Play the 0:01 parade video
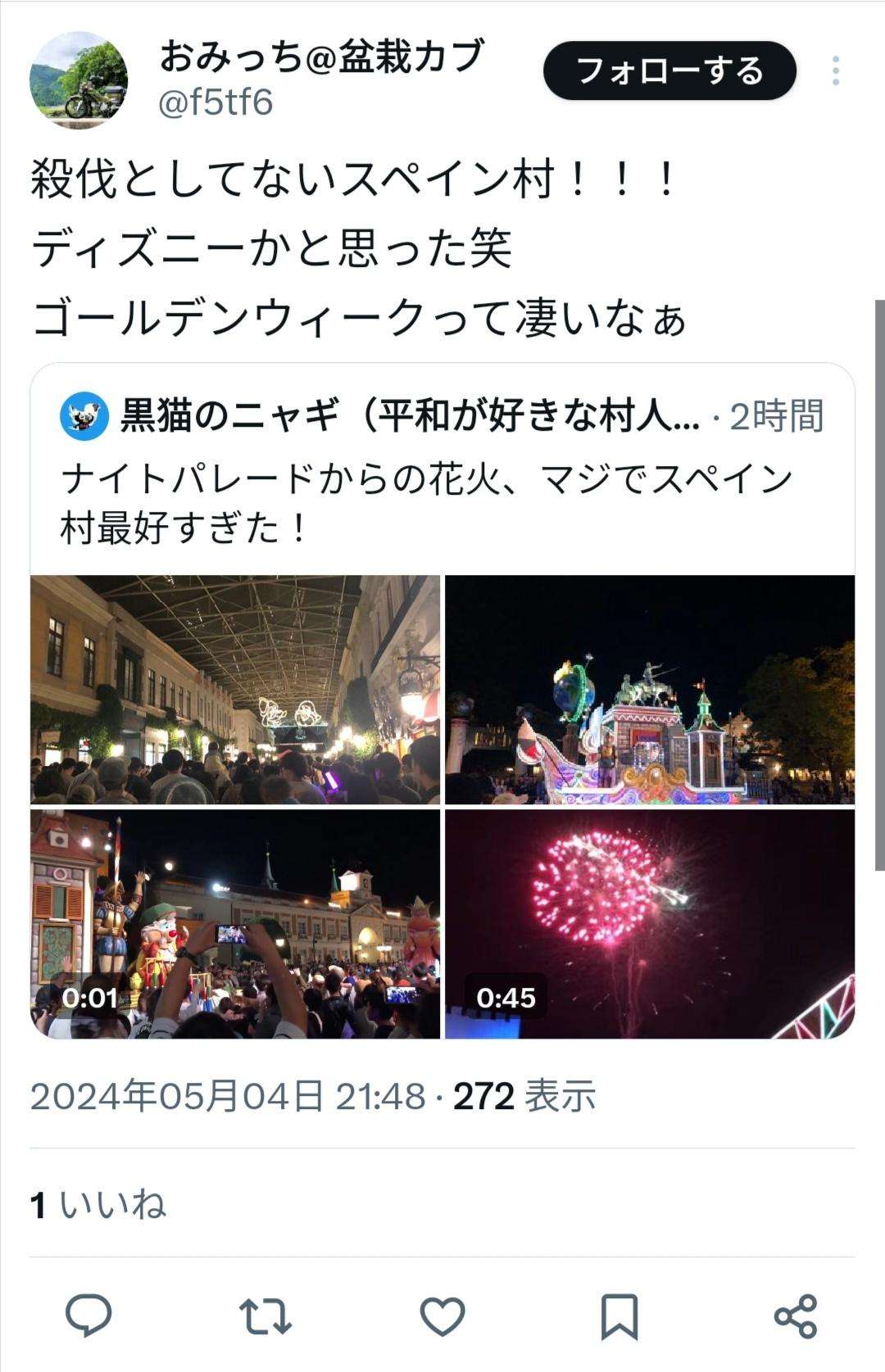 coord(235,923)
